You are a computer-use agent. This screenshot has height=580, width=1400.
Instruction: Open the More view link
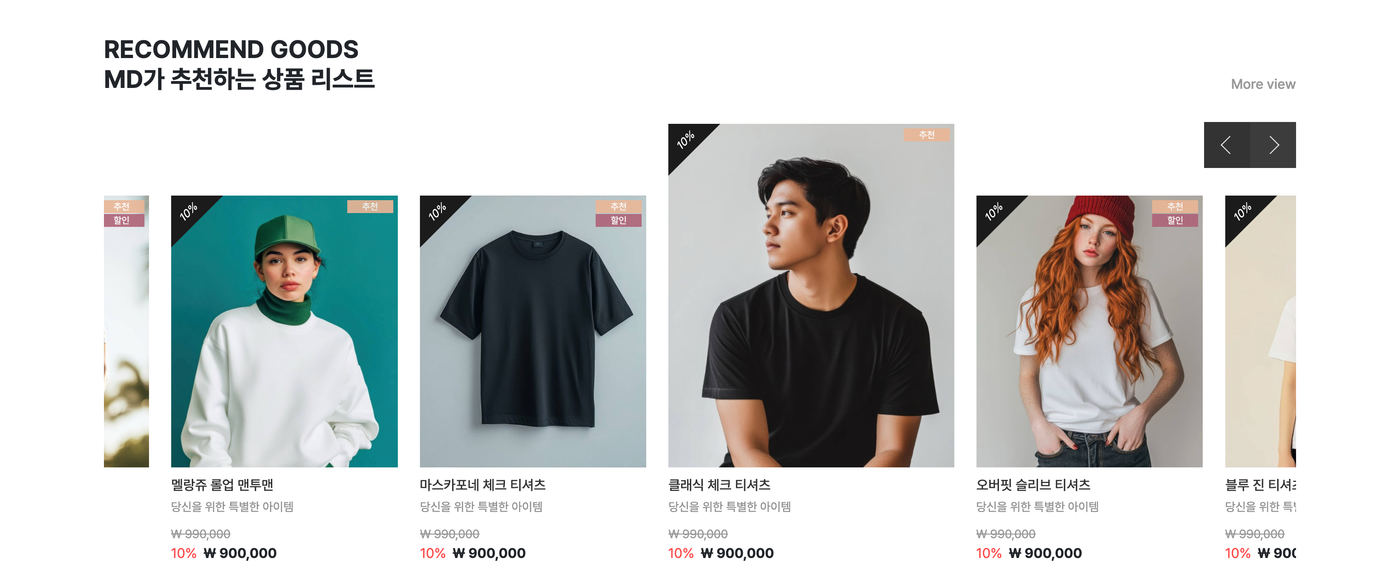pyautogui.click(x=1262, y=84)
